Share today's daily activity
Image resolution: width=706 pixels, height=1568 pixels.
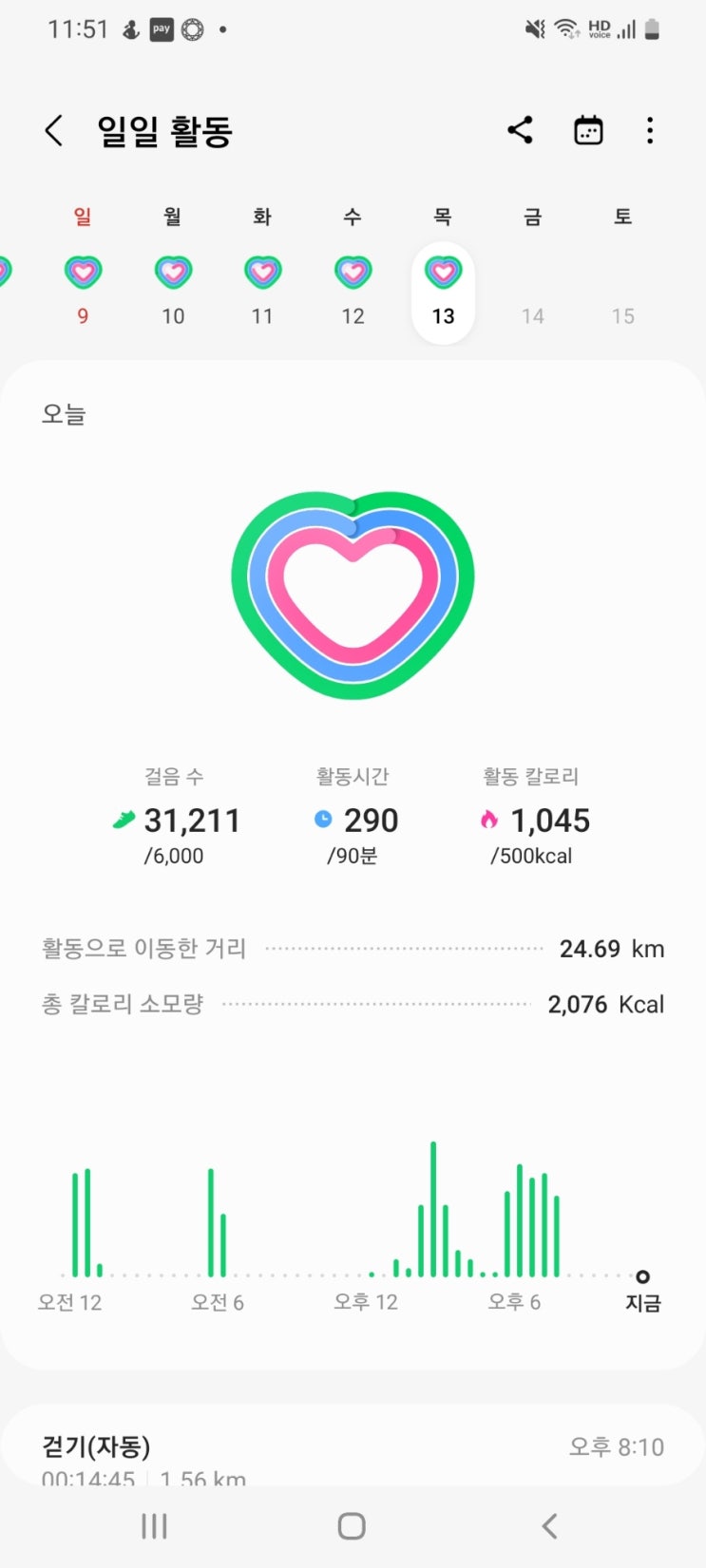point(520,130)
